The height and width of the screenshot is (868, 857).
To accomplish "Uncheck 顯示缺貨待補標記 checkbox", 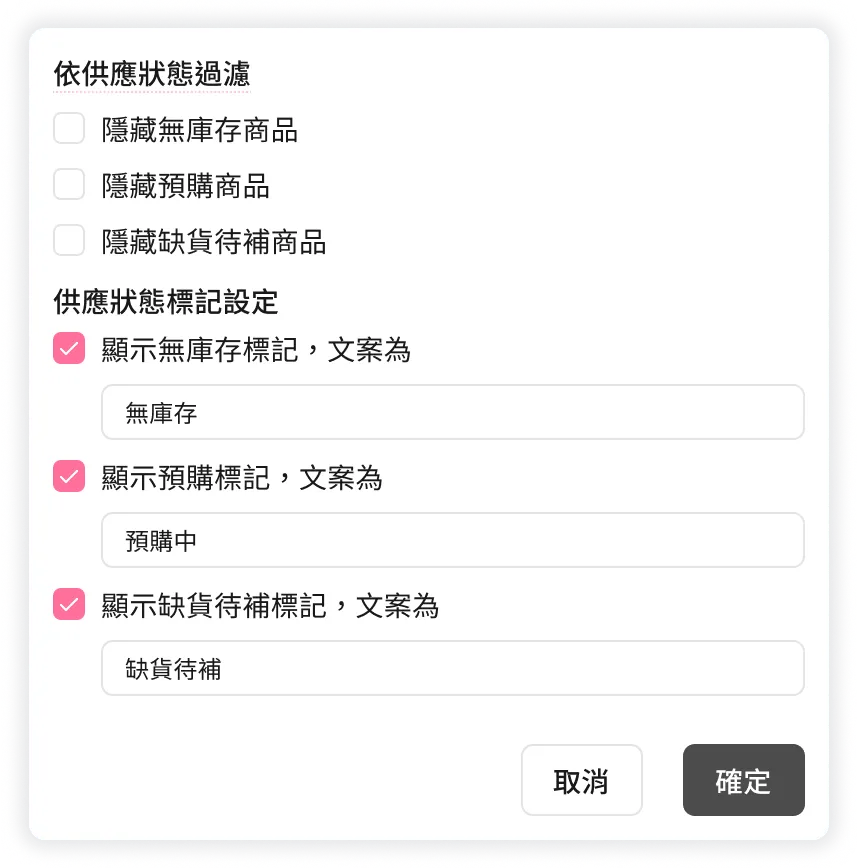I will click(x=69, y=605).
